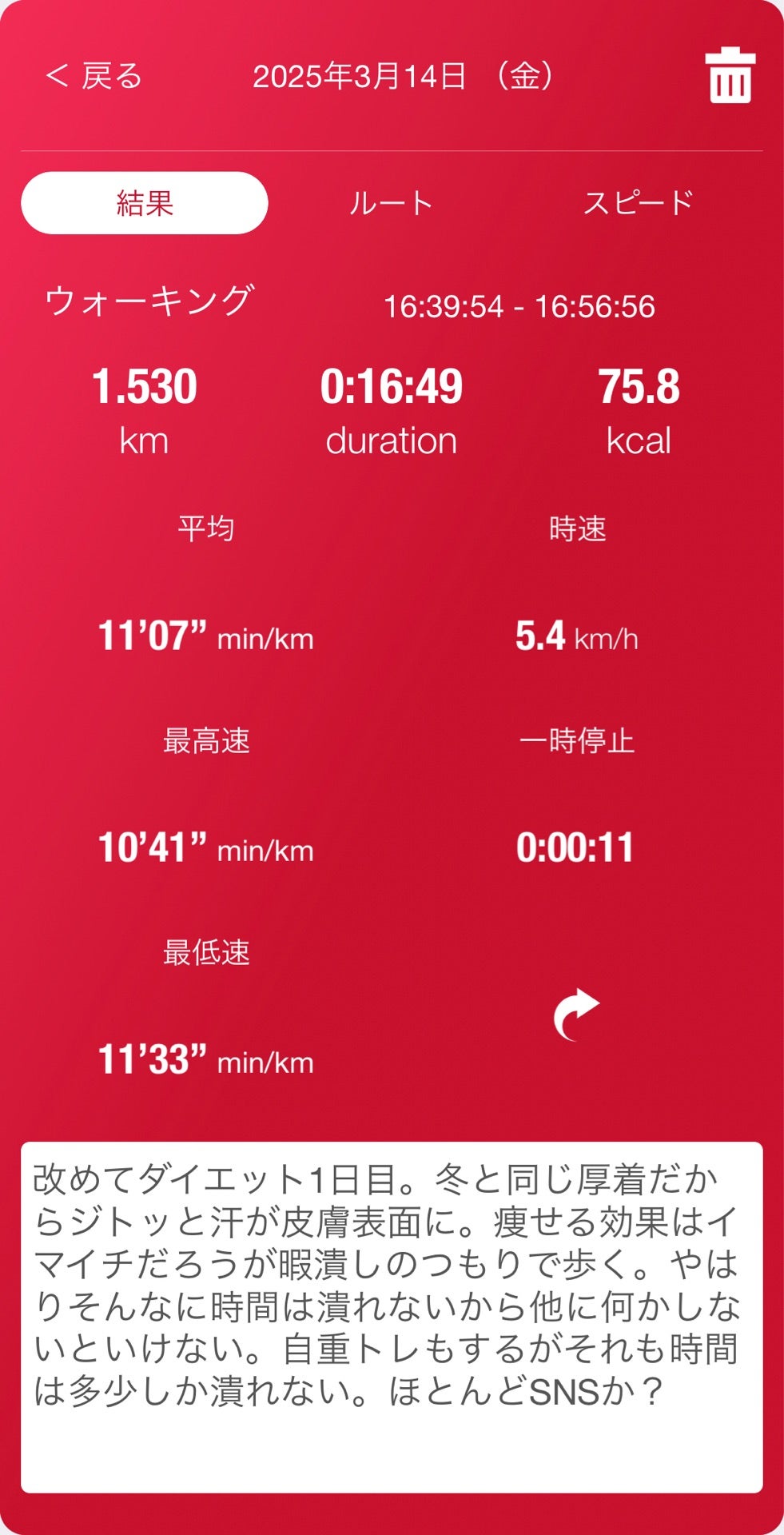Tap the date heading 2025年3月14日（金）

click(x=405, y=78)
